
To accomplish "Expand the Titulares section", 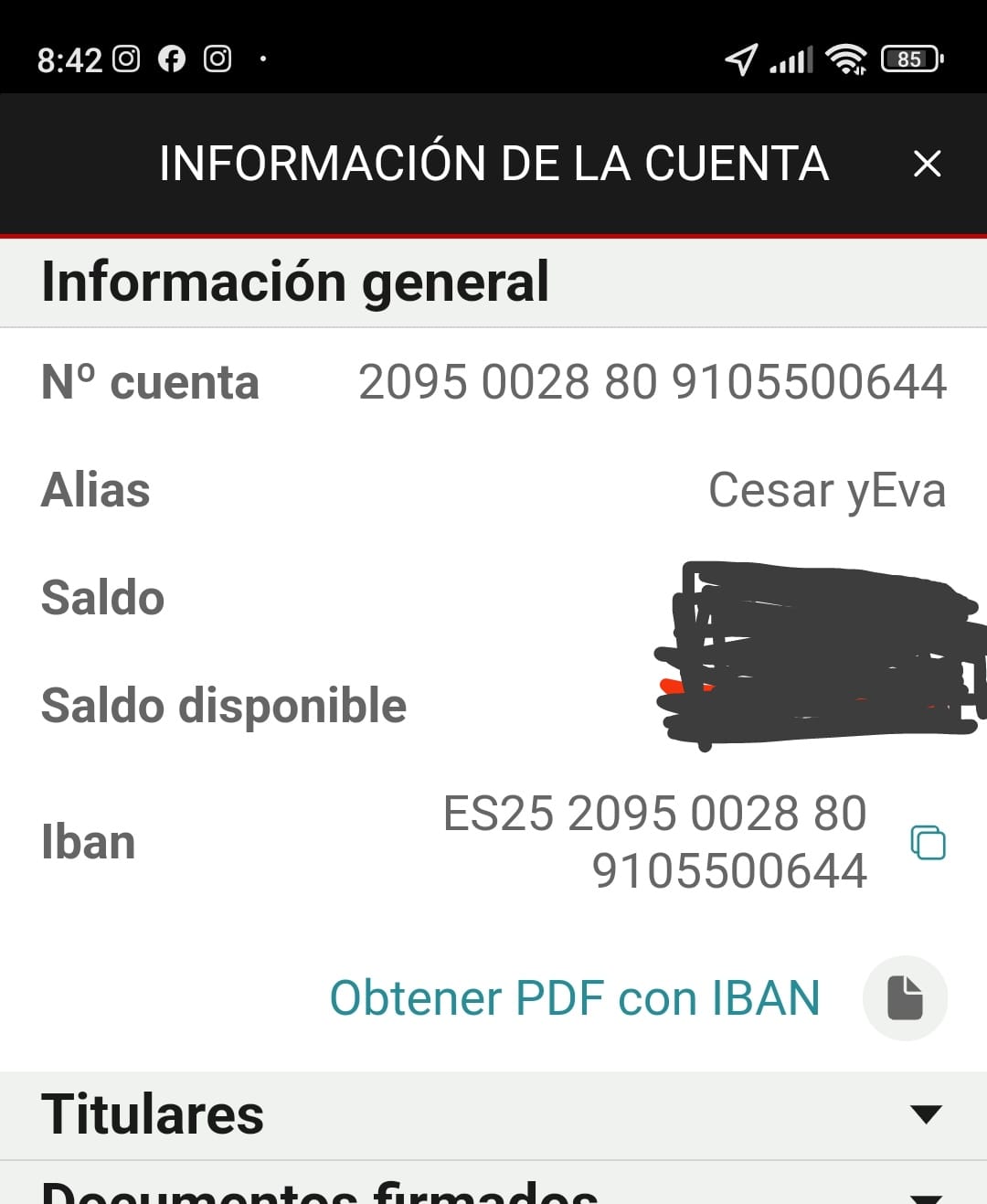I will tap(926, 1114).
